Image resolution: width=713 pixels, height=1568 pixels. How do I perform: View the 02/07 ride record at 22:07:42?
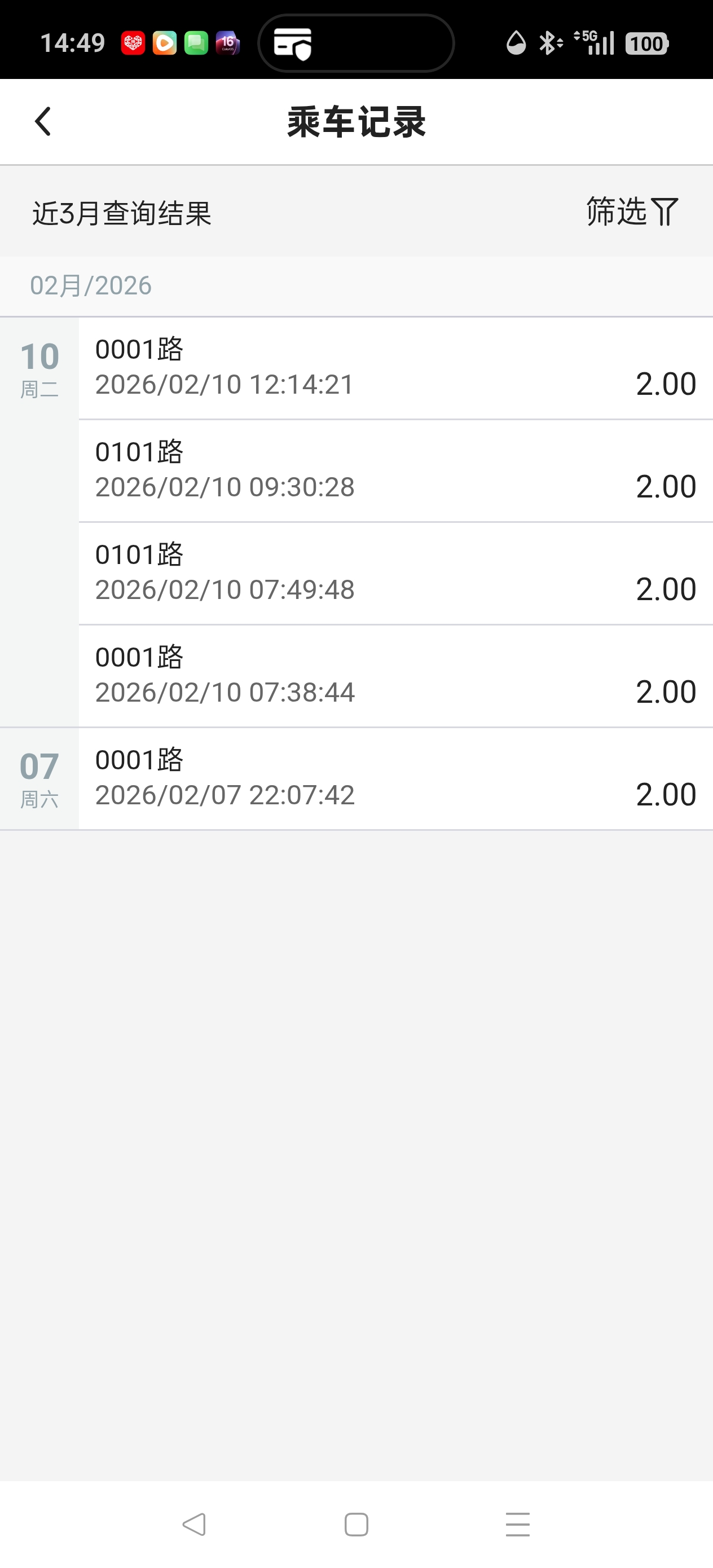(x=395, y=778)
